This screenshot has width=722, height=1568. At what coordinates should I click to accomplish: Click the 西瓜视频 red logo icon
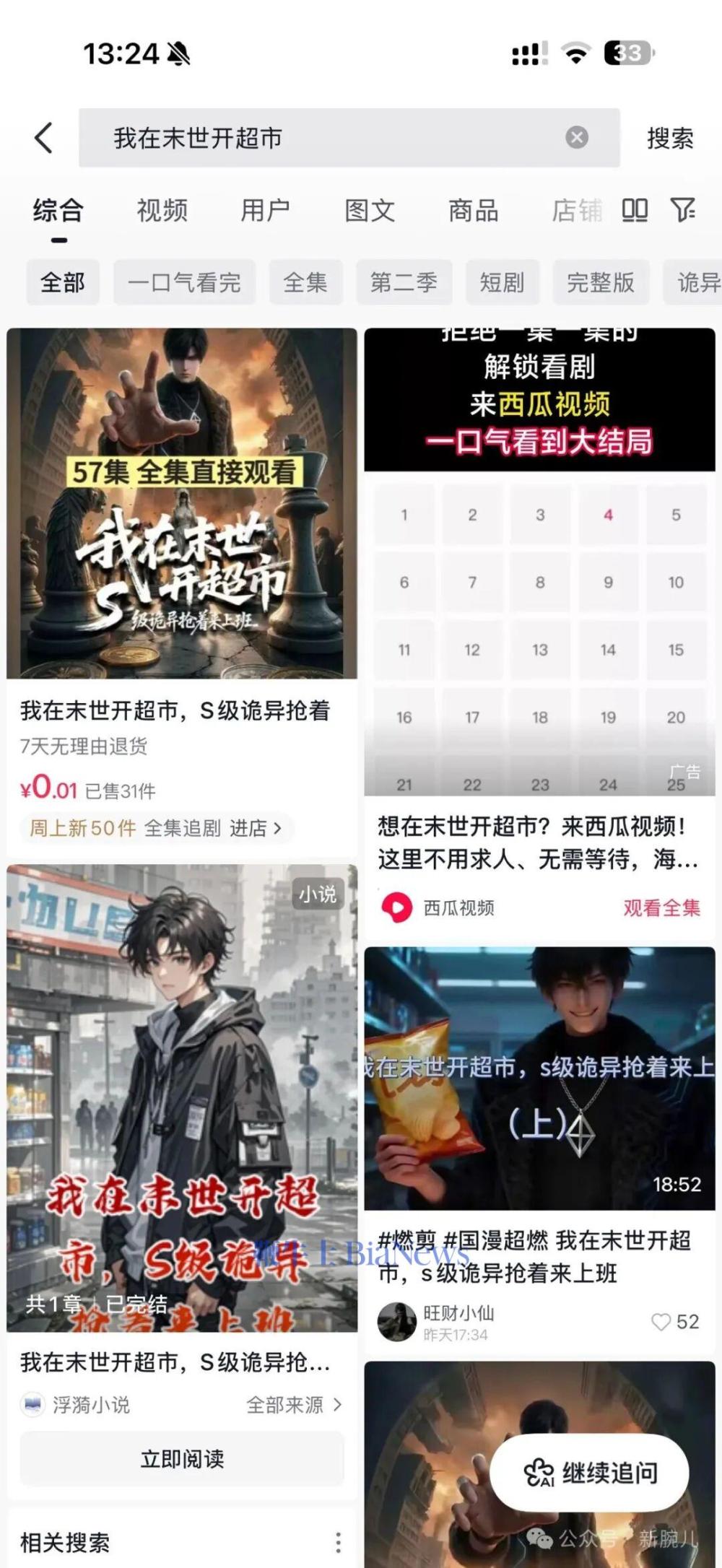coord(398,908)
